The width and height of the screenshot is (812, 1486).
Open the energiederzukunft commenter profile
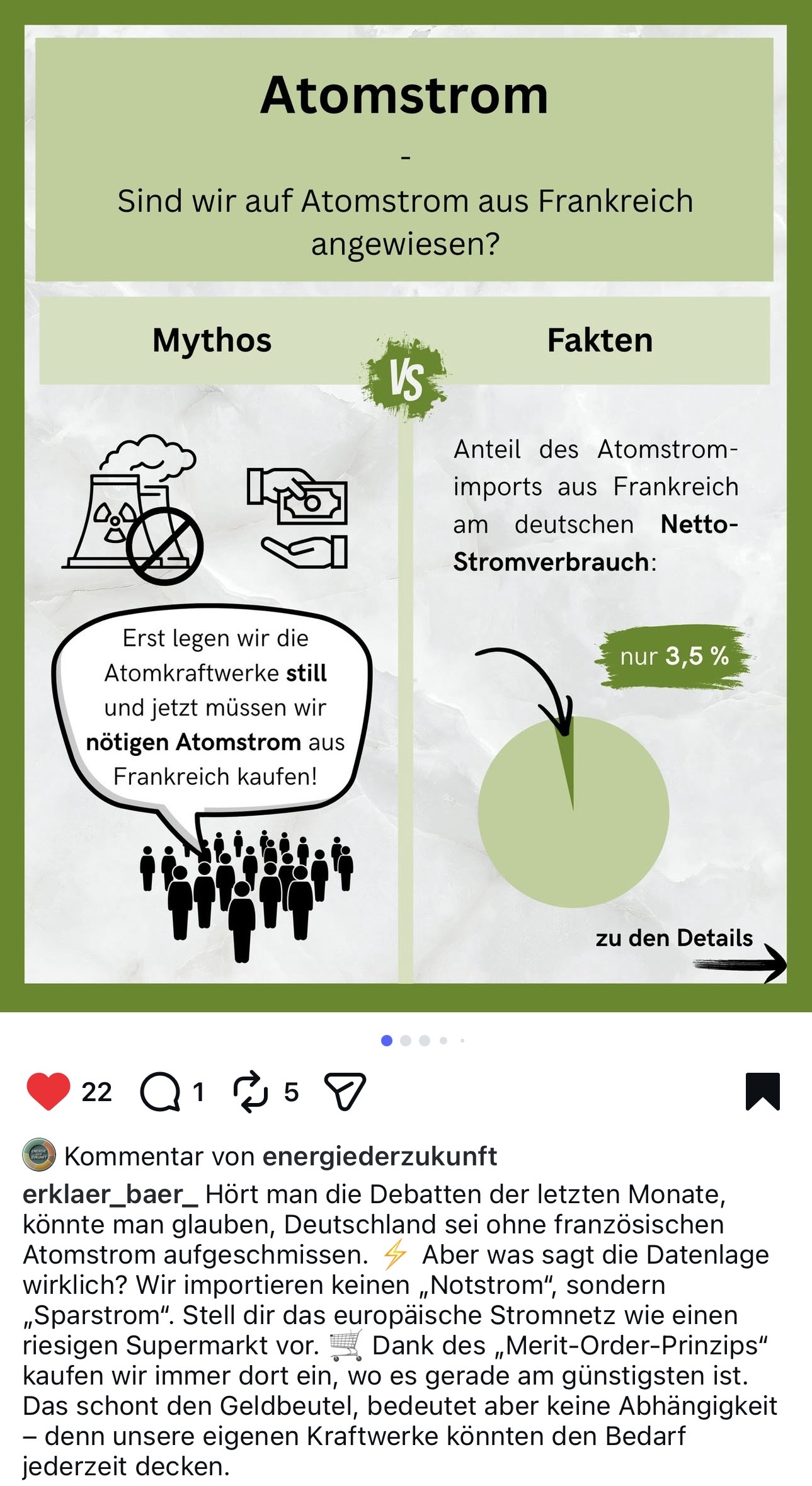coord(379,1157)
